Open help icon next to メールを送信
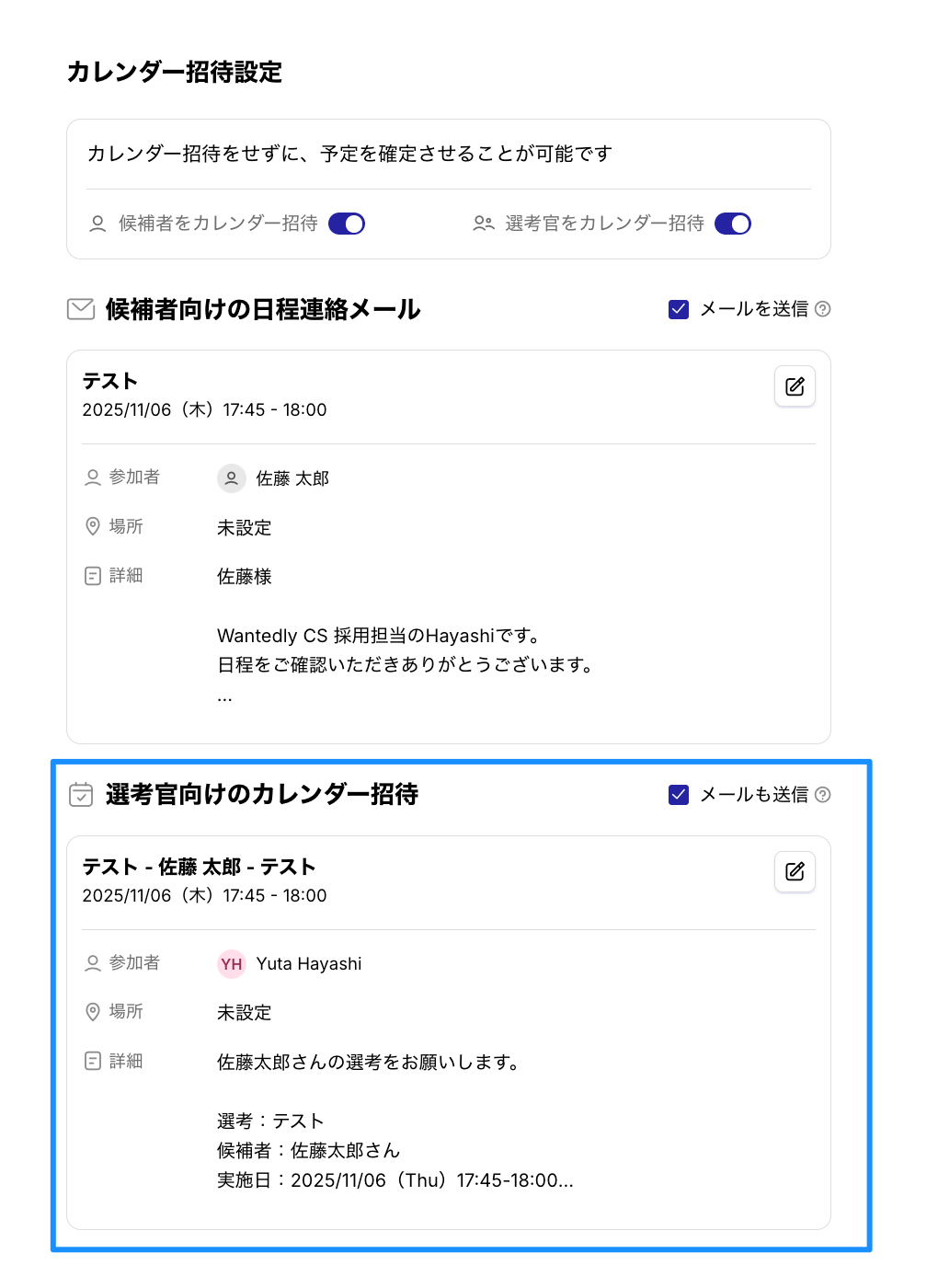 pos(823,309)
